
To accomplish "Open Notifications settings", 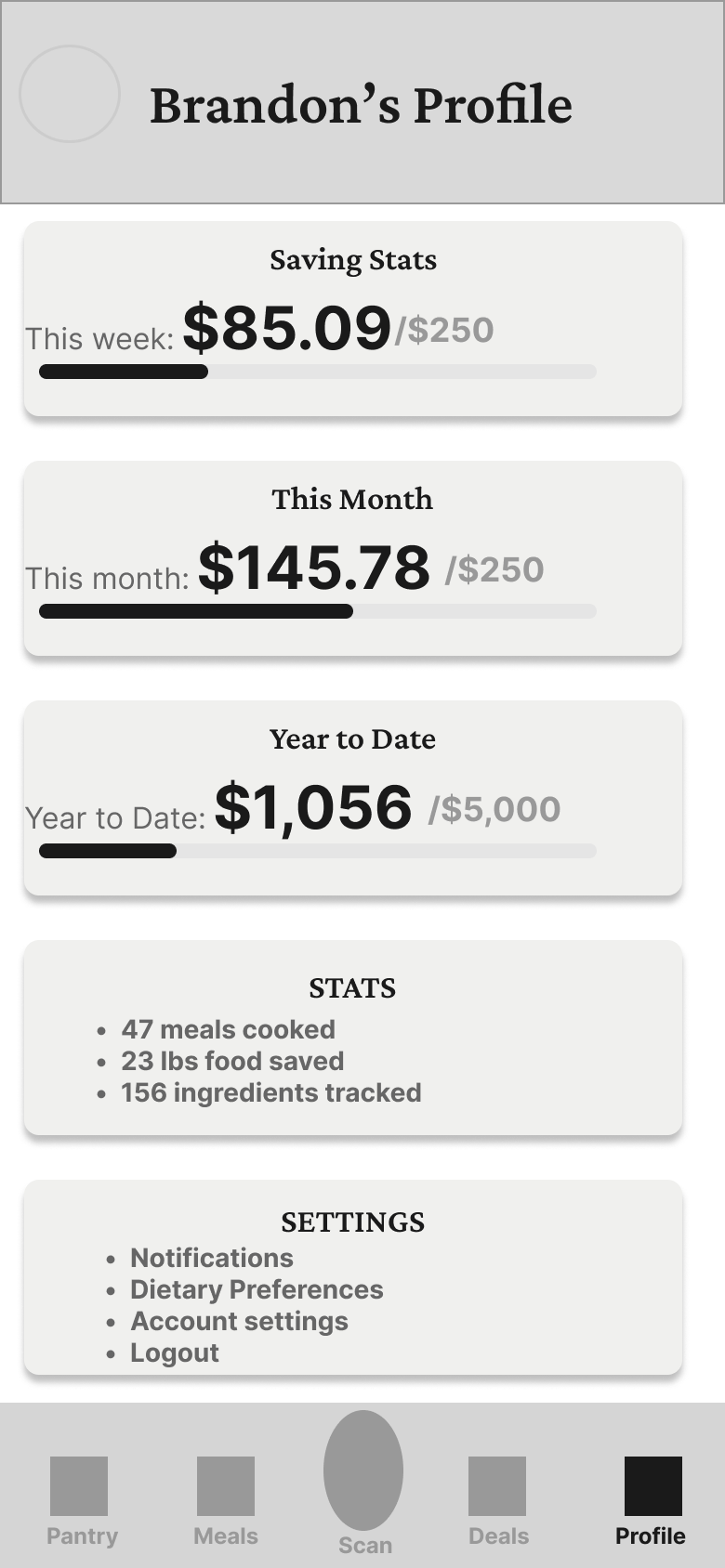I will click(x=212, y=1258).
